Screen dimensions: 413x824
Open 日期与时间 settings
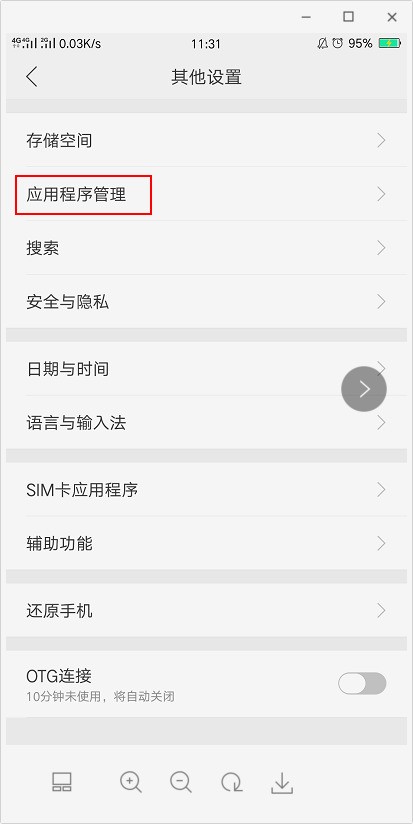click(x=206, y=368)
